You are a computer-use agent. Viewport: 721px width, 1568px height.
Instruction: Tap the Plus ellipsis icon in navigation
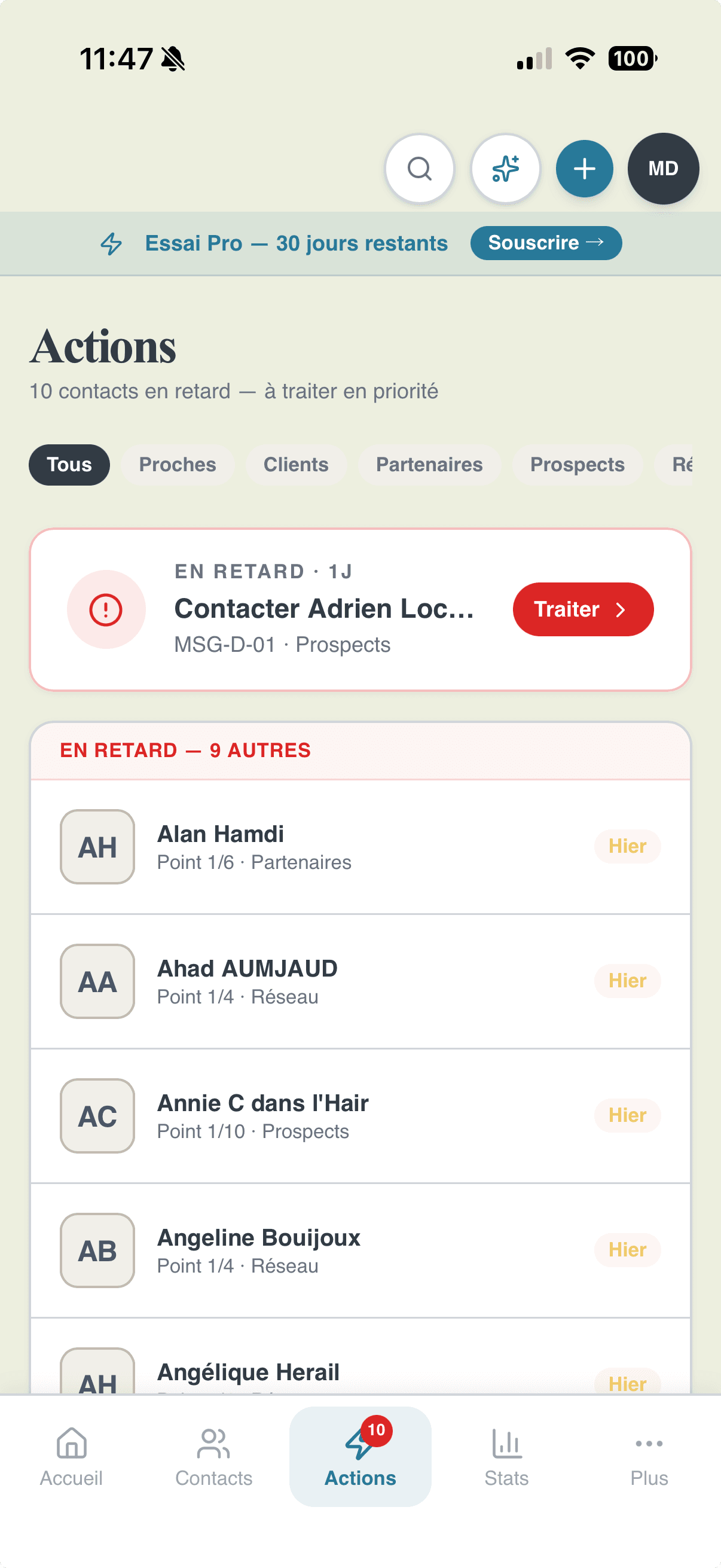(x=649, y=1447)
